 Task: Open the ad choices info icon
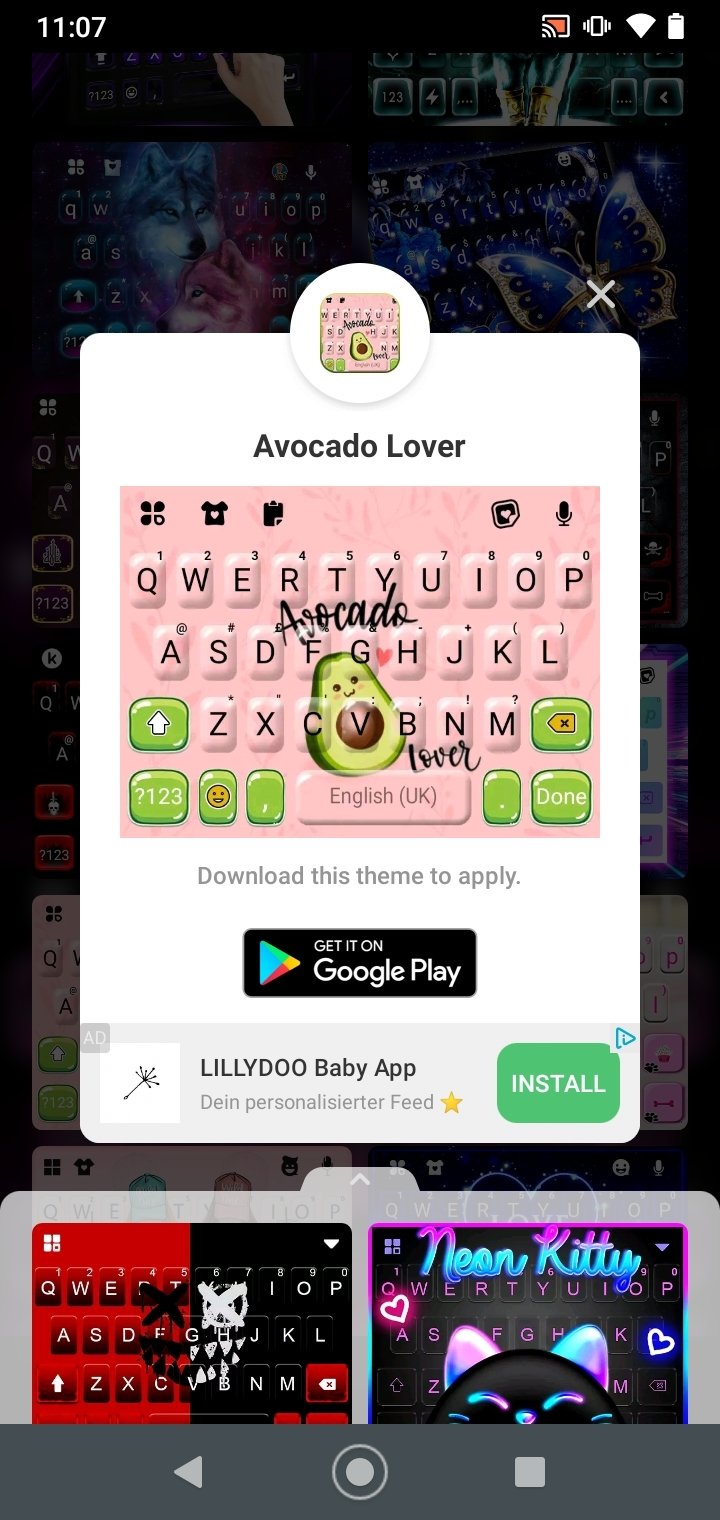coord(625,1038)
